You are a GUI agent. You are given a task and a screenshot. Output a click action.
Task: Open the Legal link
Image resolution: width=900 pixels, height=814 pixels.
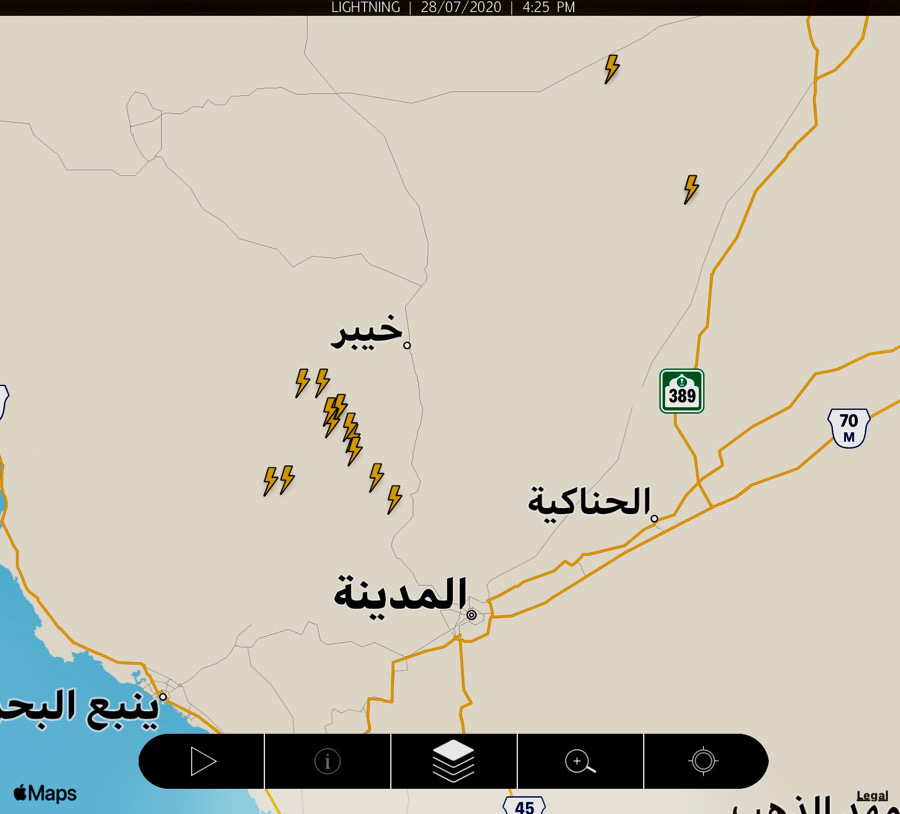click(872, 796)
